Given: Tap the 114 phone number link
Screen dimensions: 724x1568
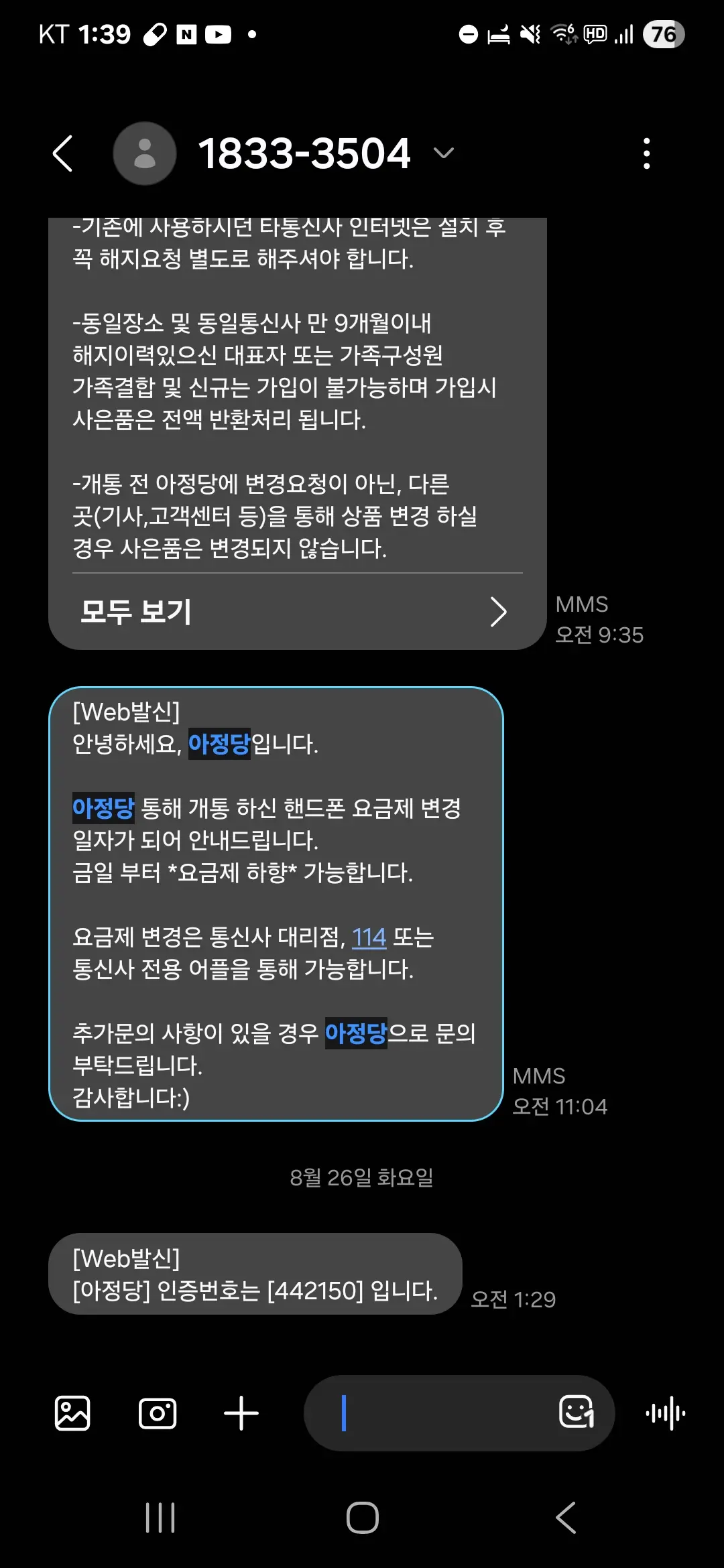Looking at the screenshot, I should coord(369,937).
